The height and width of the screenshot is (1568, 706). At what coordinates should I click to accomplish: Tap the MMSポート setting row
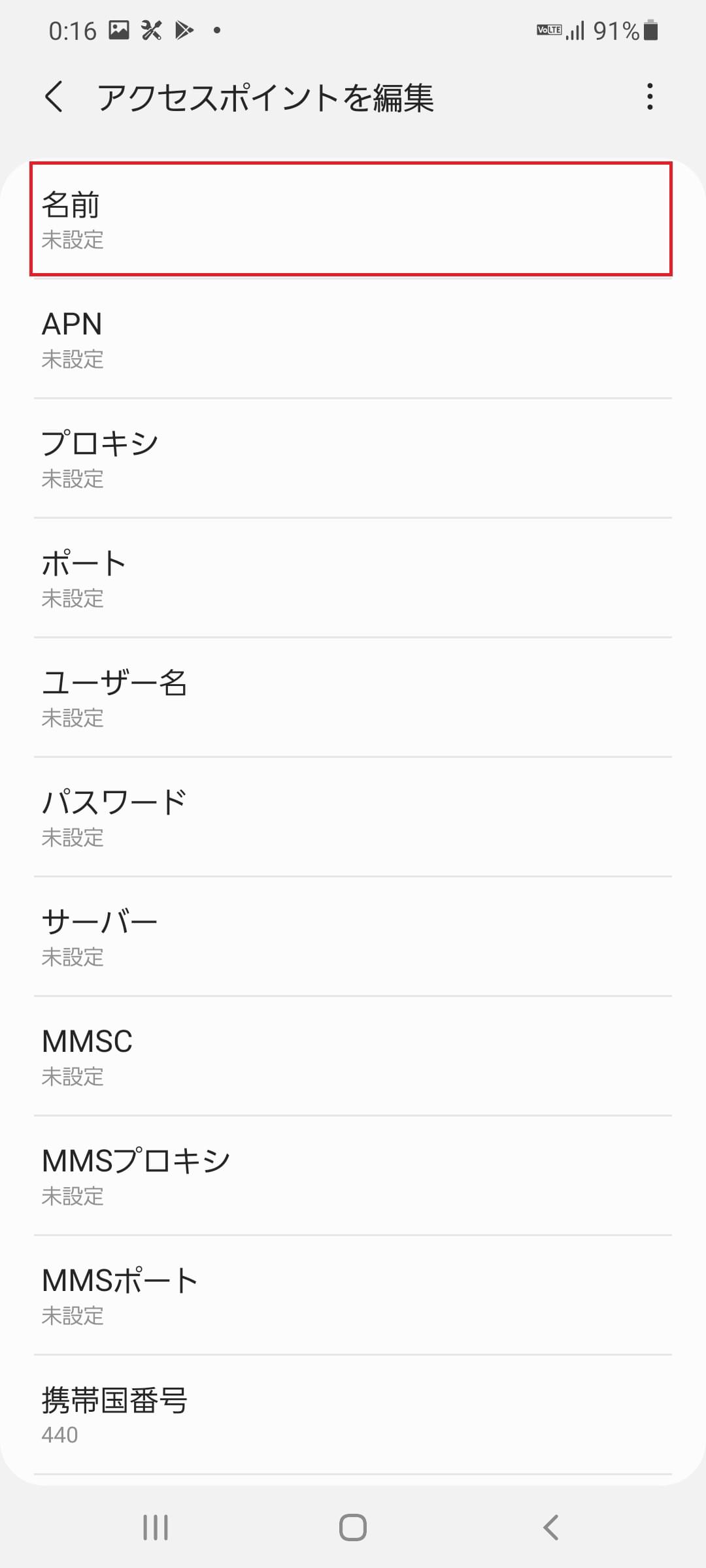353,1295
